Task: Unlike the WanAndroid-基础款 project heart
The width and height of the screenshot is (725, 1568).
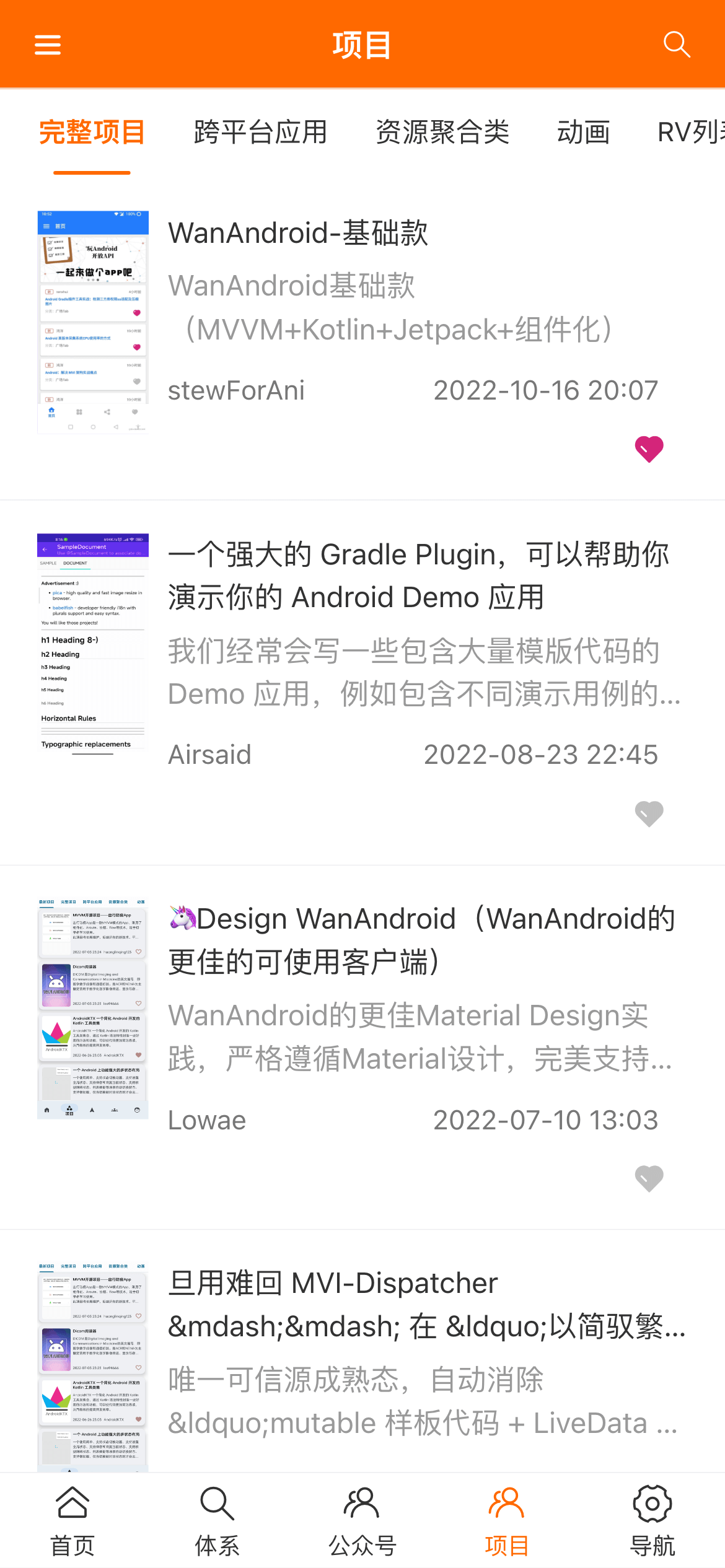Action: click(x=649, y=449)
